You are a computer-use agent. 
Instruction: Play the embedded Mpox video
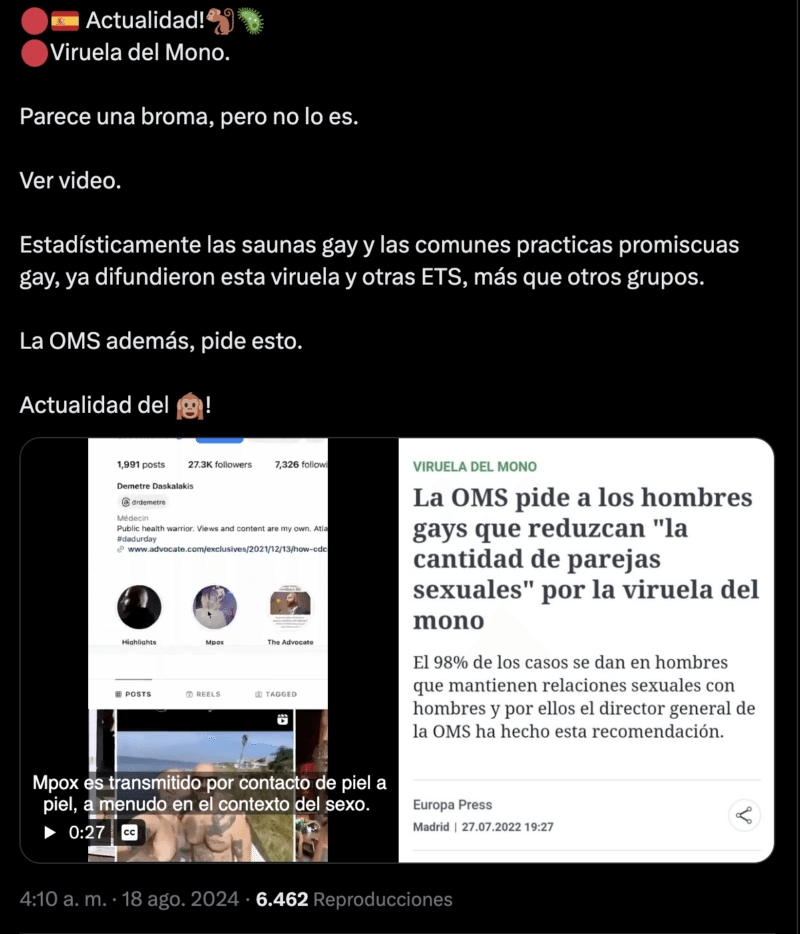50,831
